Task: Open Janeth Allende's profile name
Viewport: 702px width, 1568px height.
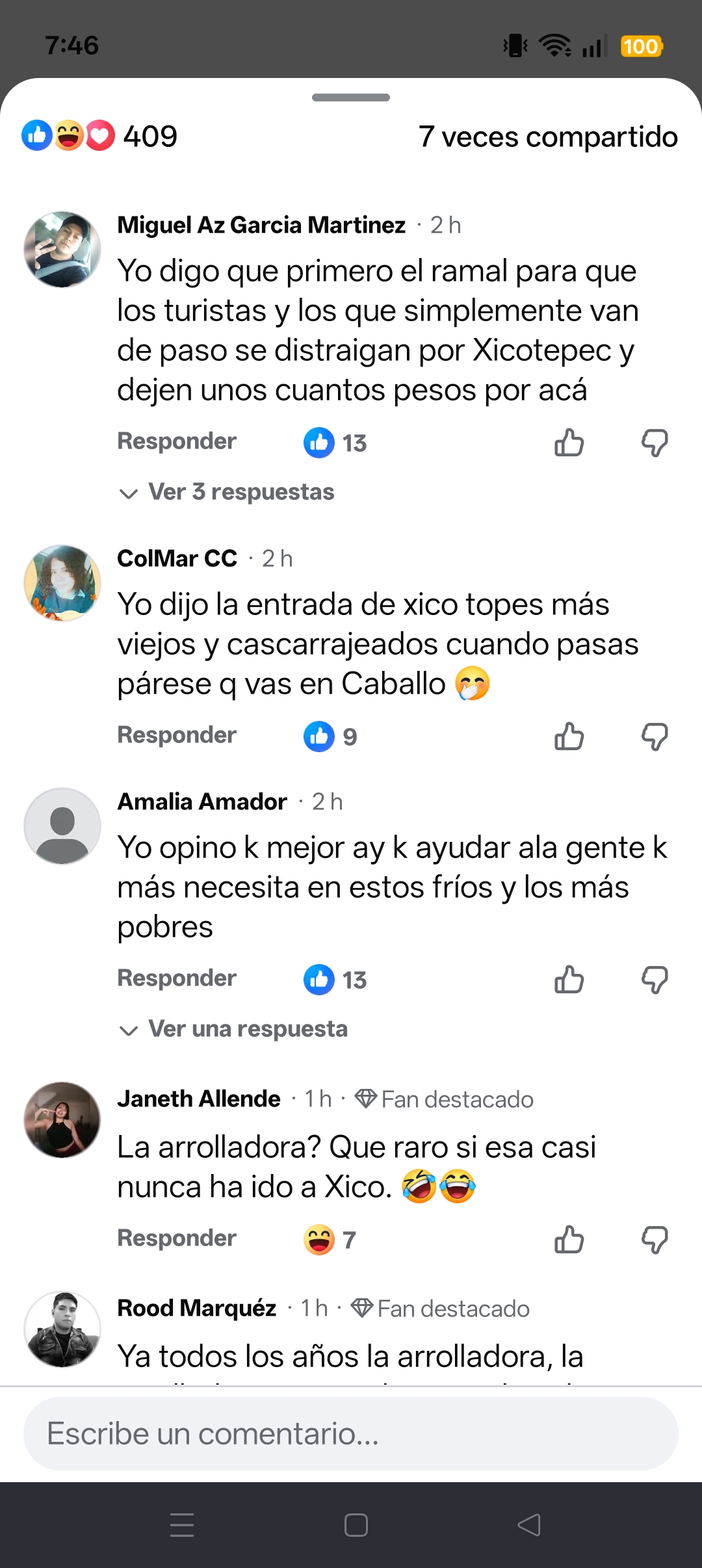Action: pos(199,1099)
